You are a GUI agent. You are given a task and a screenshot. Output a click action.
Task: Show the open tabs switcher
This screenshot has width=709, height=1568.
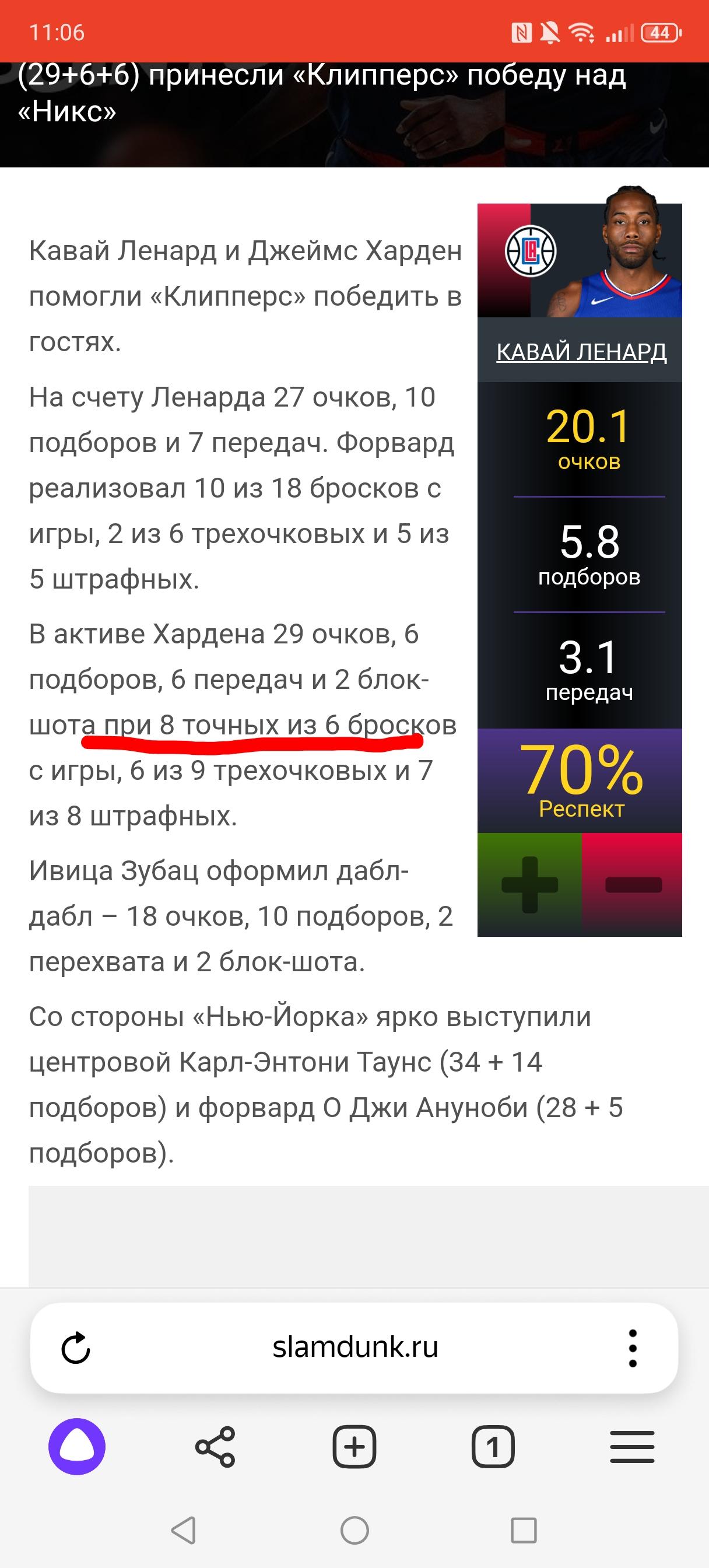493,1445
